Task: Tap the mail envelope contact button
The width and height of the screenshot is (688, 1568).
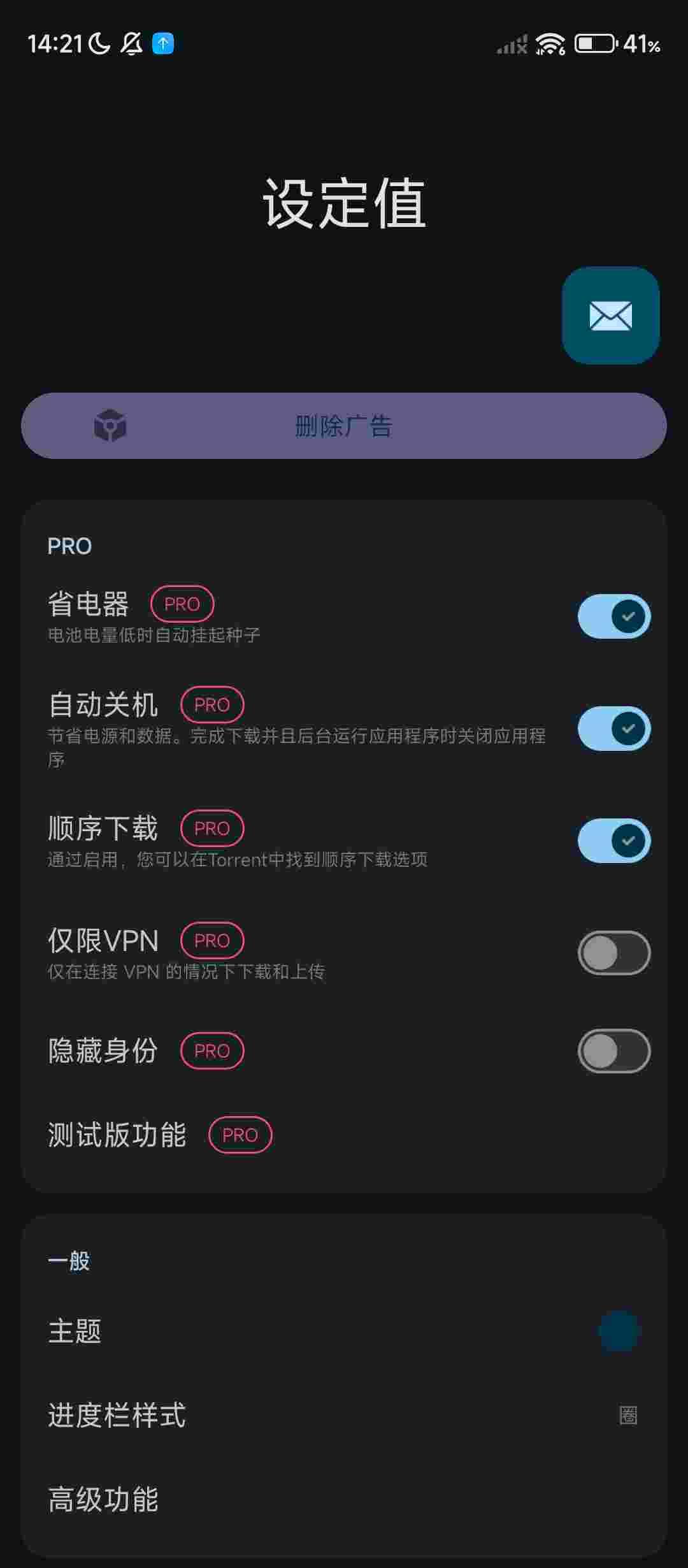Action: [610, 316]
